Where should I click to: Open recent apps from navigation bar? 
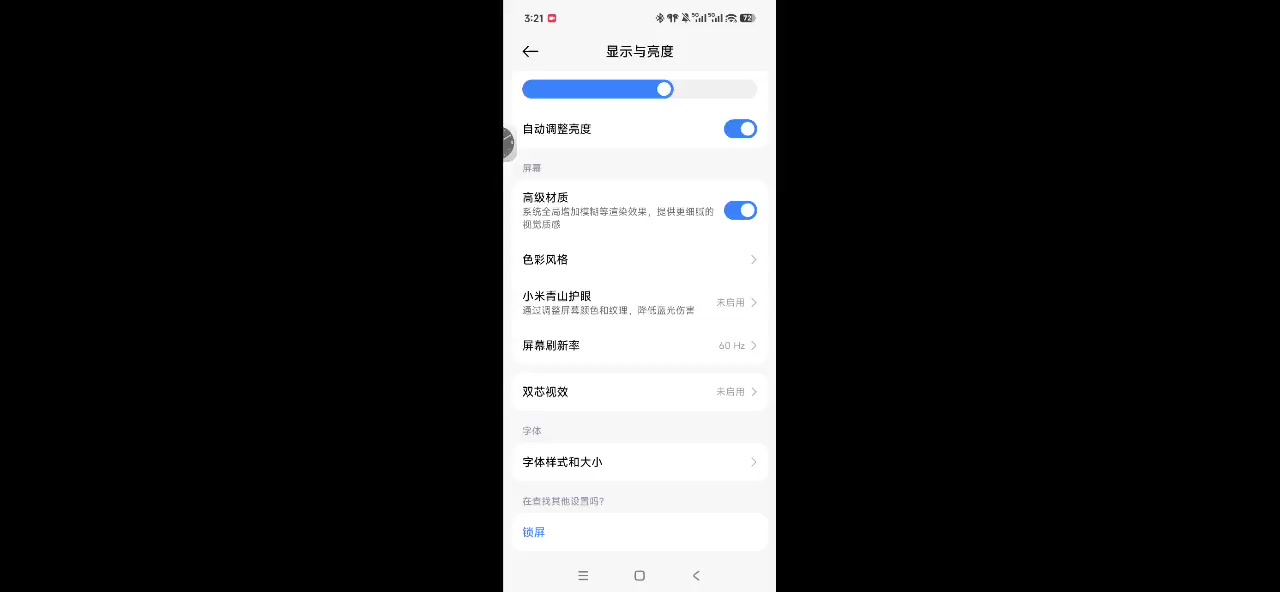coord(583,575)
